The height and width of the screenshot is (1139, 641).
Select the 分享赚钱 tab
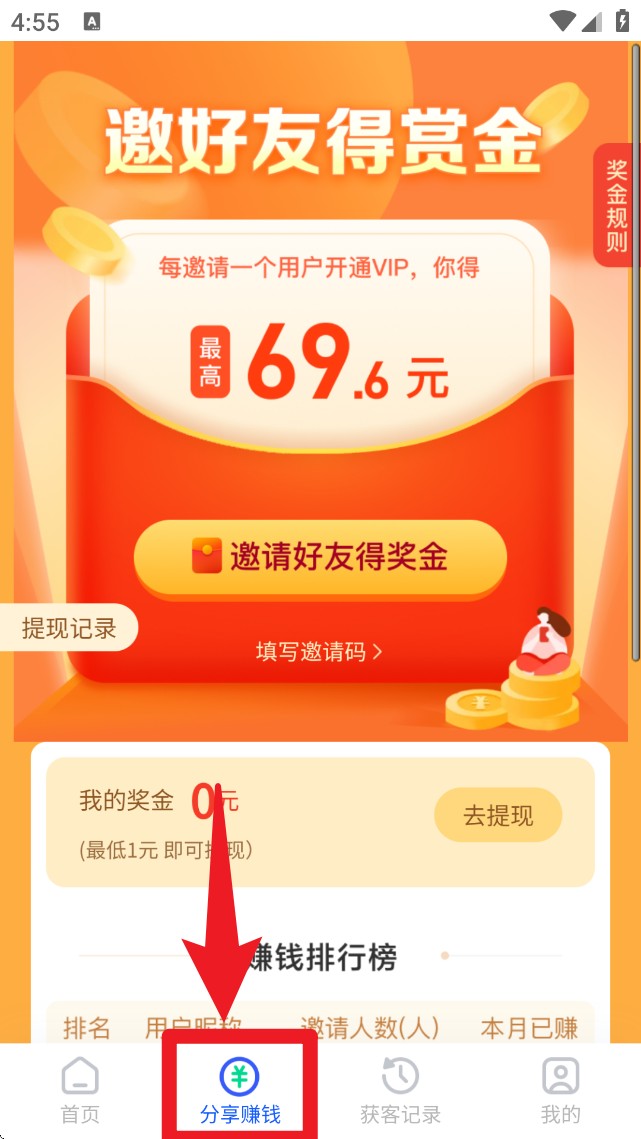tap(240, 1090)
